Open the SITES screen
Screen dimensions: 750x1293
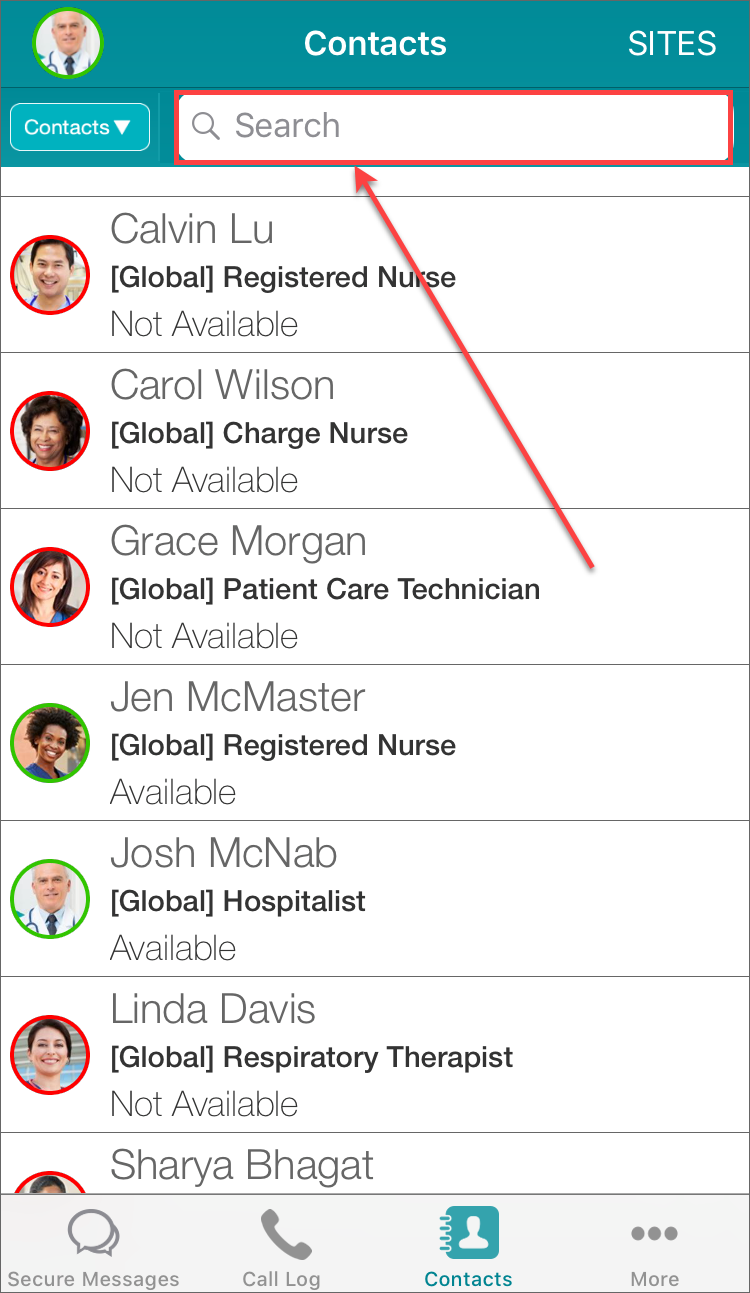tap(672, 43)
